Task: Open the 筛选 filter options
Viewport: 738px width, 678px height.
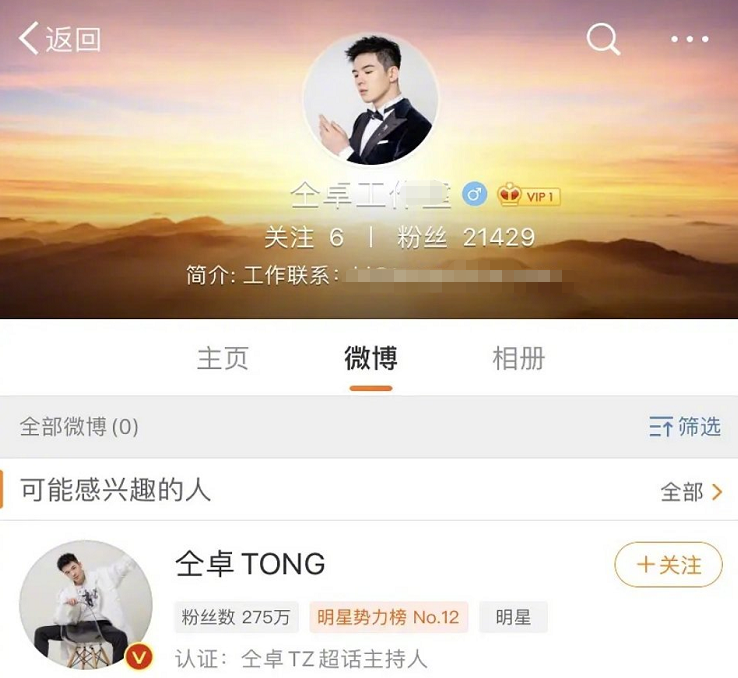Action: [685, 427]
